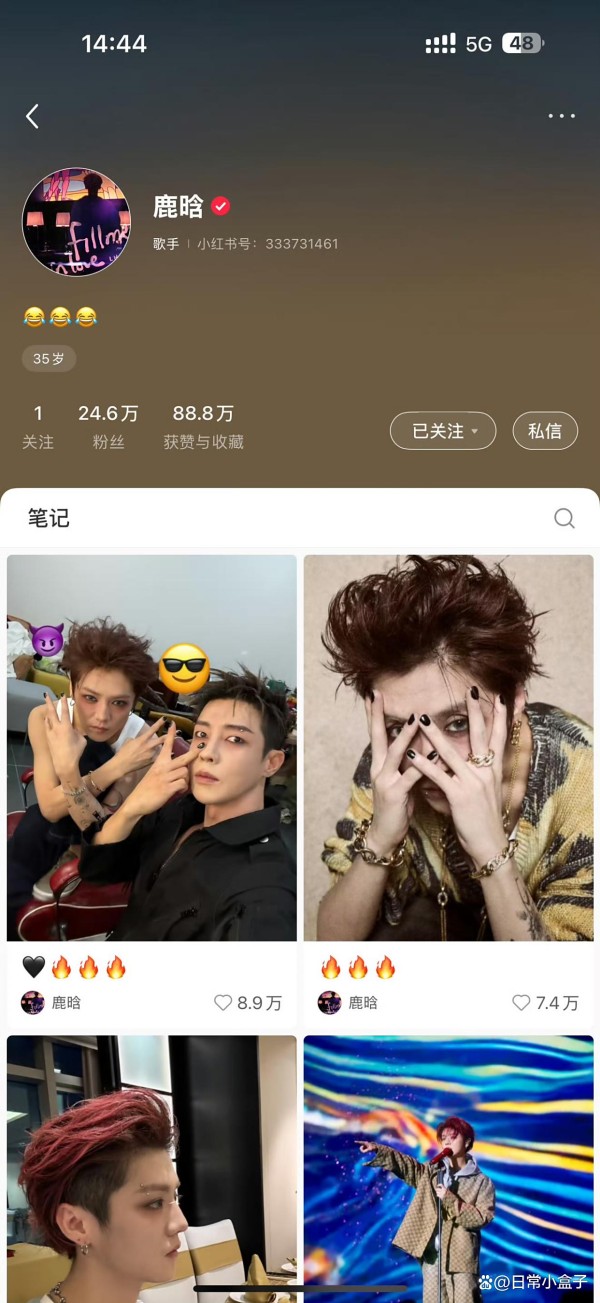Screen dimensions: 600x1303
Task: Send a private message via 私信
Action: (x=545, y=431)
